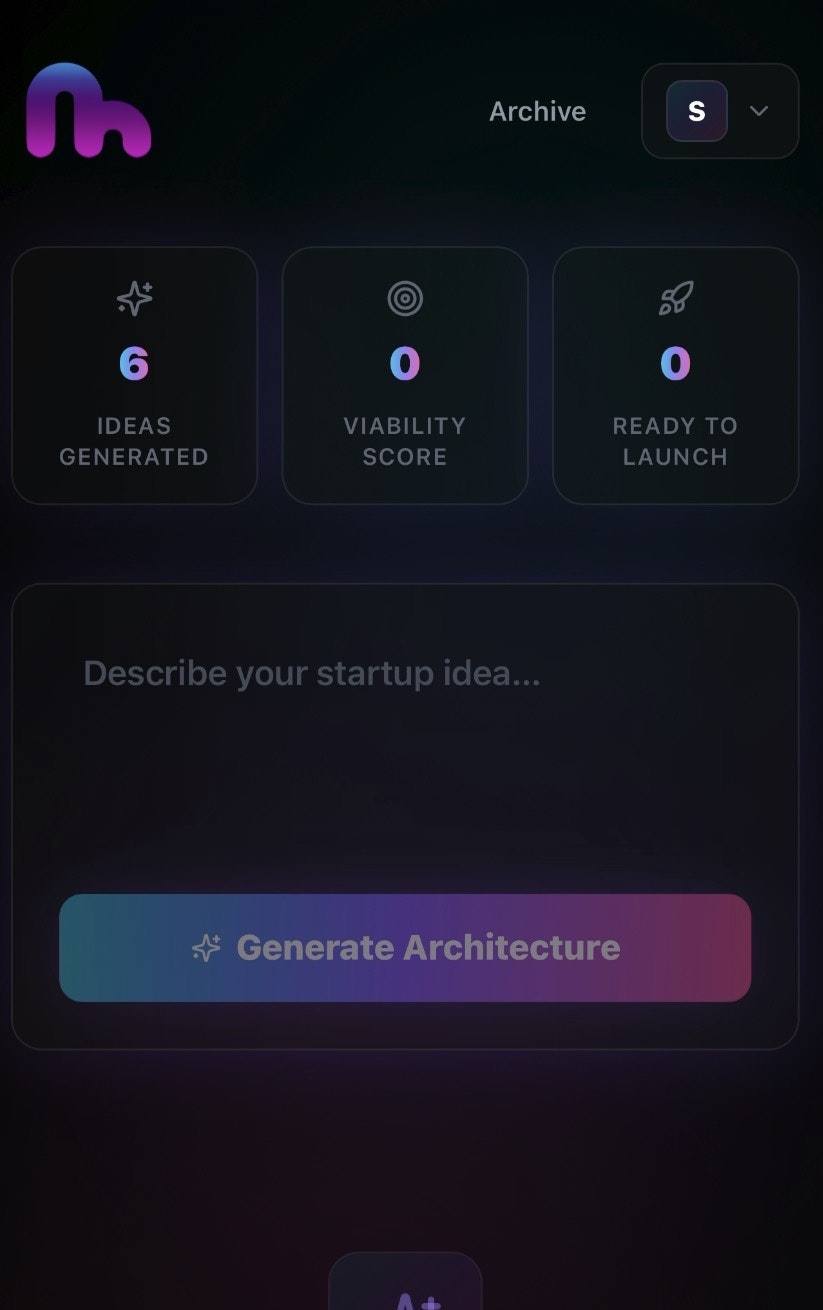Click the rocket icon above Ready to Launch

coord(675,298)
